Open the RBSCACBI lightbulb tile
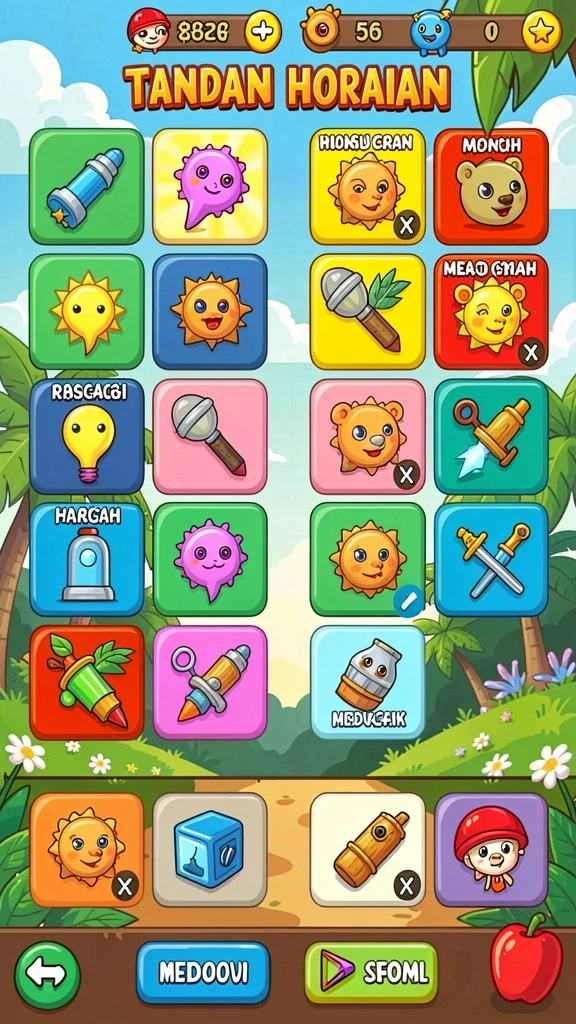576x1024 pixels. (x=87, y=436)
